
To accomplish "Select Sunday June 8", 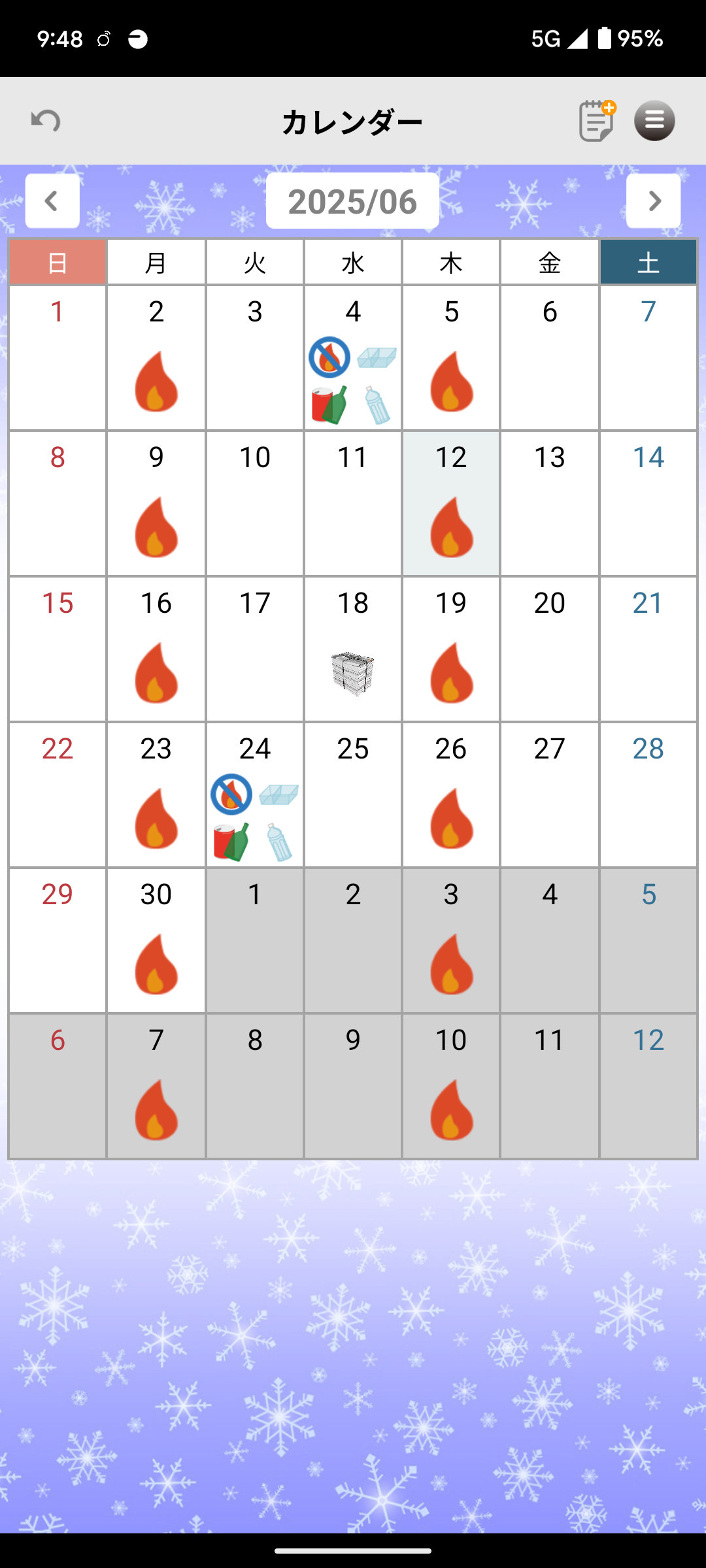I will point(58,504).
